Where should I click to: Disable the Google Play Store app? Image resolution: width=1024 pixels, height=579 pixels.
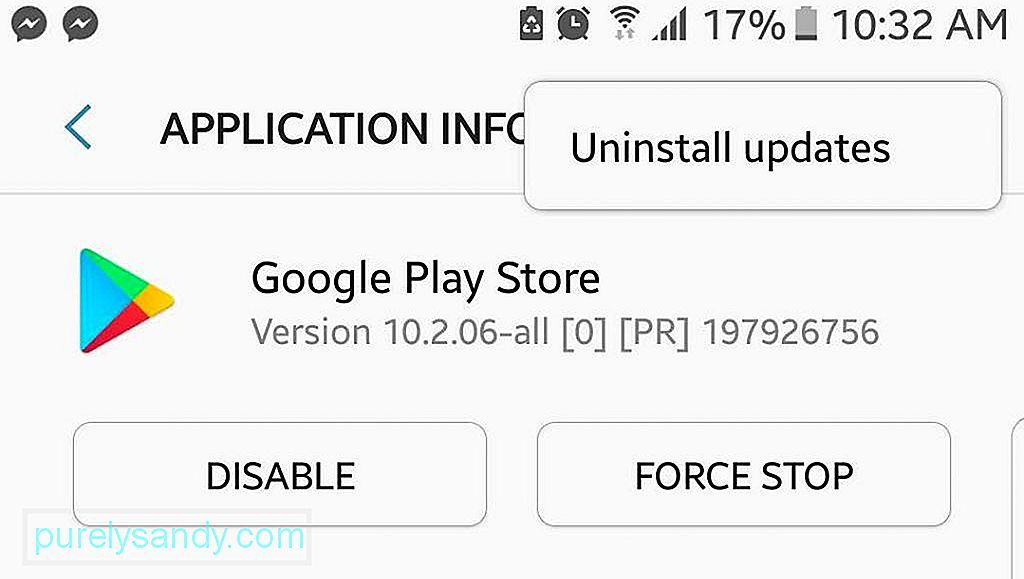(x=280, y=475)
